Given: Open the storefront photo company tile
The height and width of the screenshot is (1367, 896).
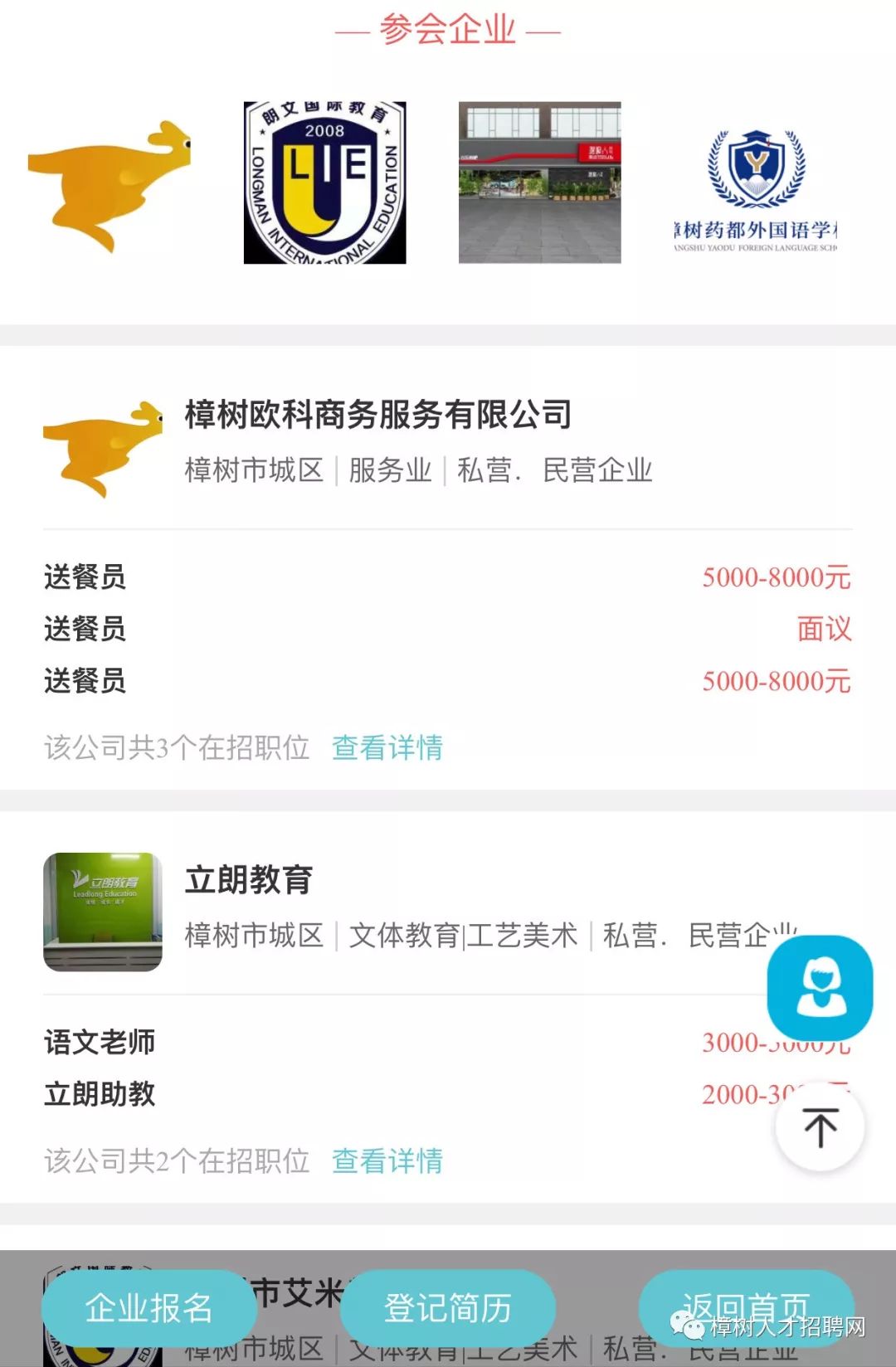Looking at the screenshot, I should tap(539, 182).
